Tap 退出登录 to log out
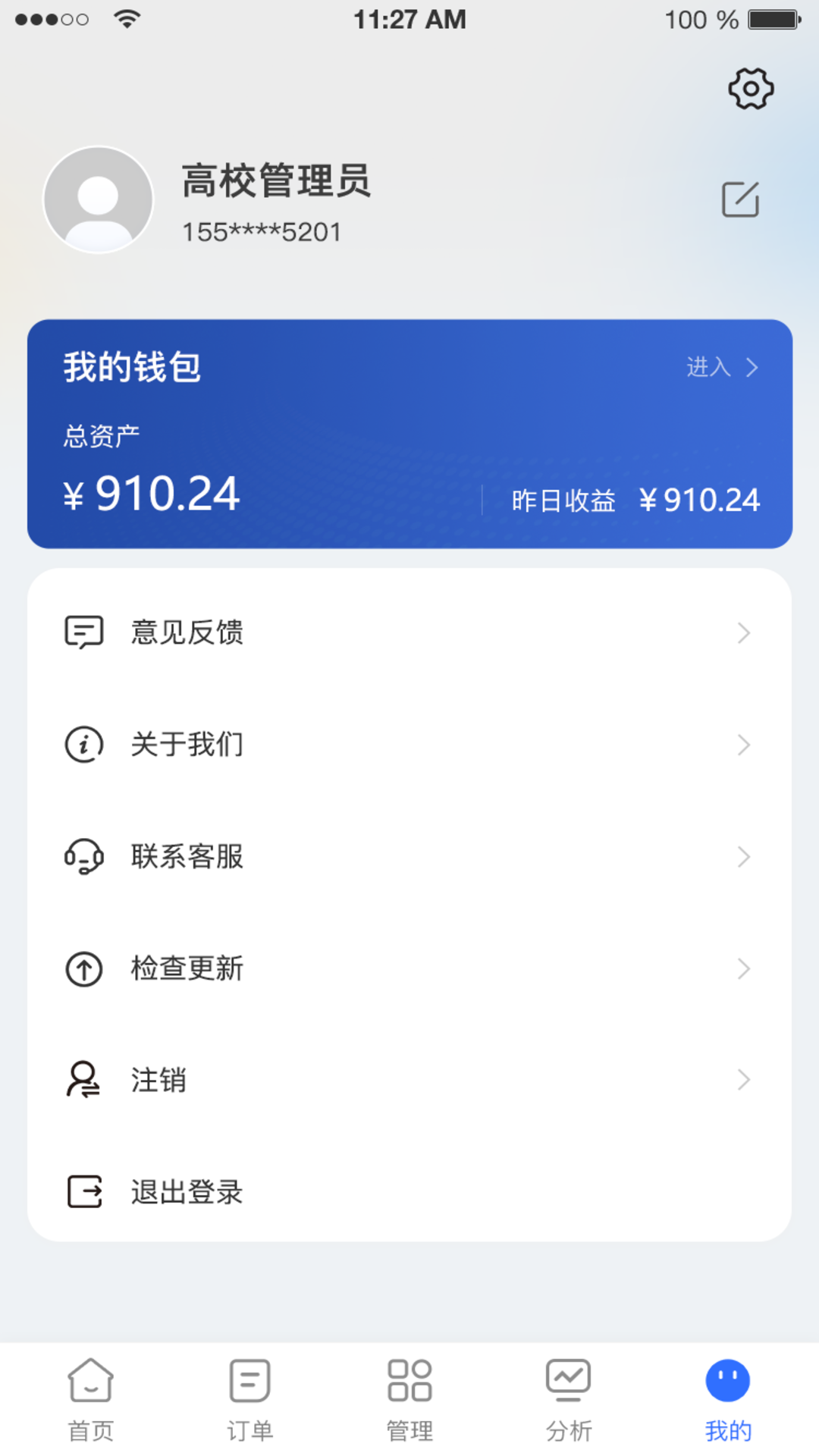This screenshot has height=1456, width=819. 186,1191
